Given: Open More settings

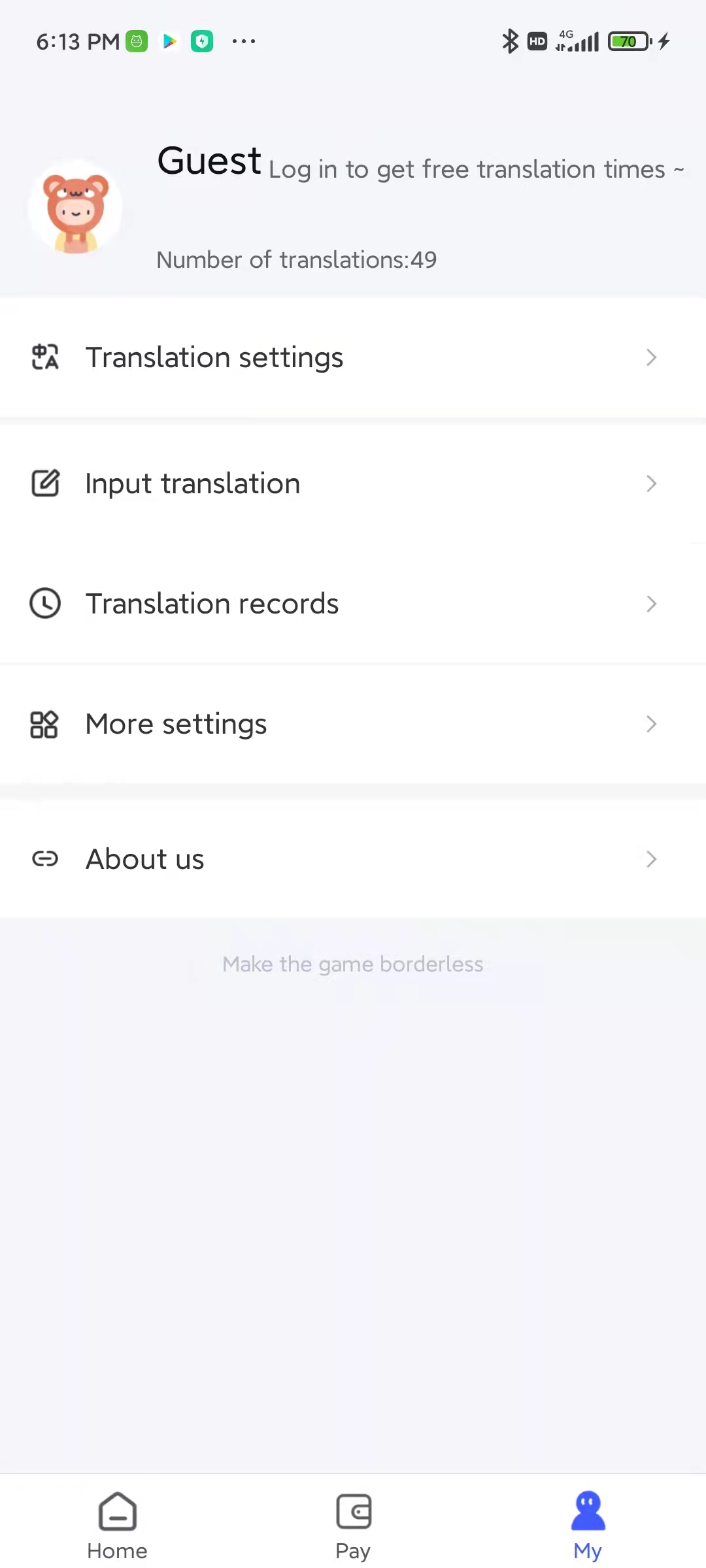Looking at the screenshot, I should (x=353, y=724).
